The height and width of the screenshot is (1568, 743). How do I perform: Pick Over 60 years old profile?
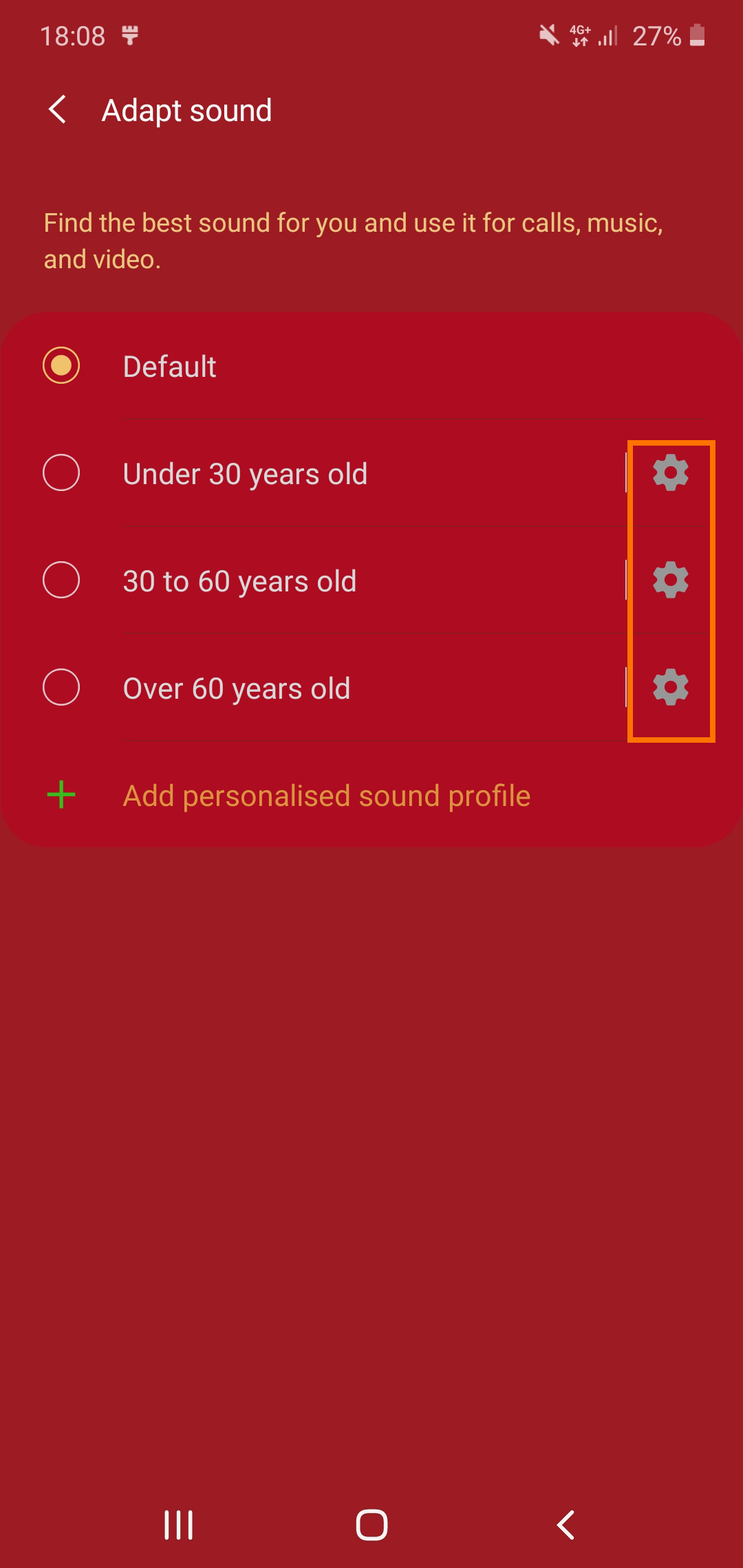point(313,688)
